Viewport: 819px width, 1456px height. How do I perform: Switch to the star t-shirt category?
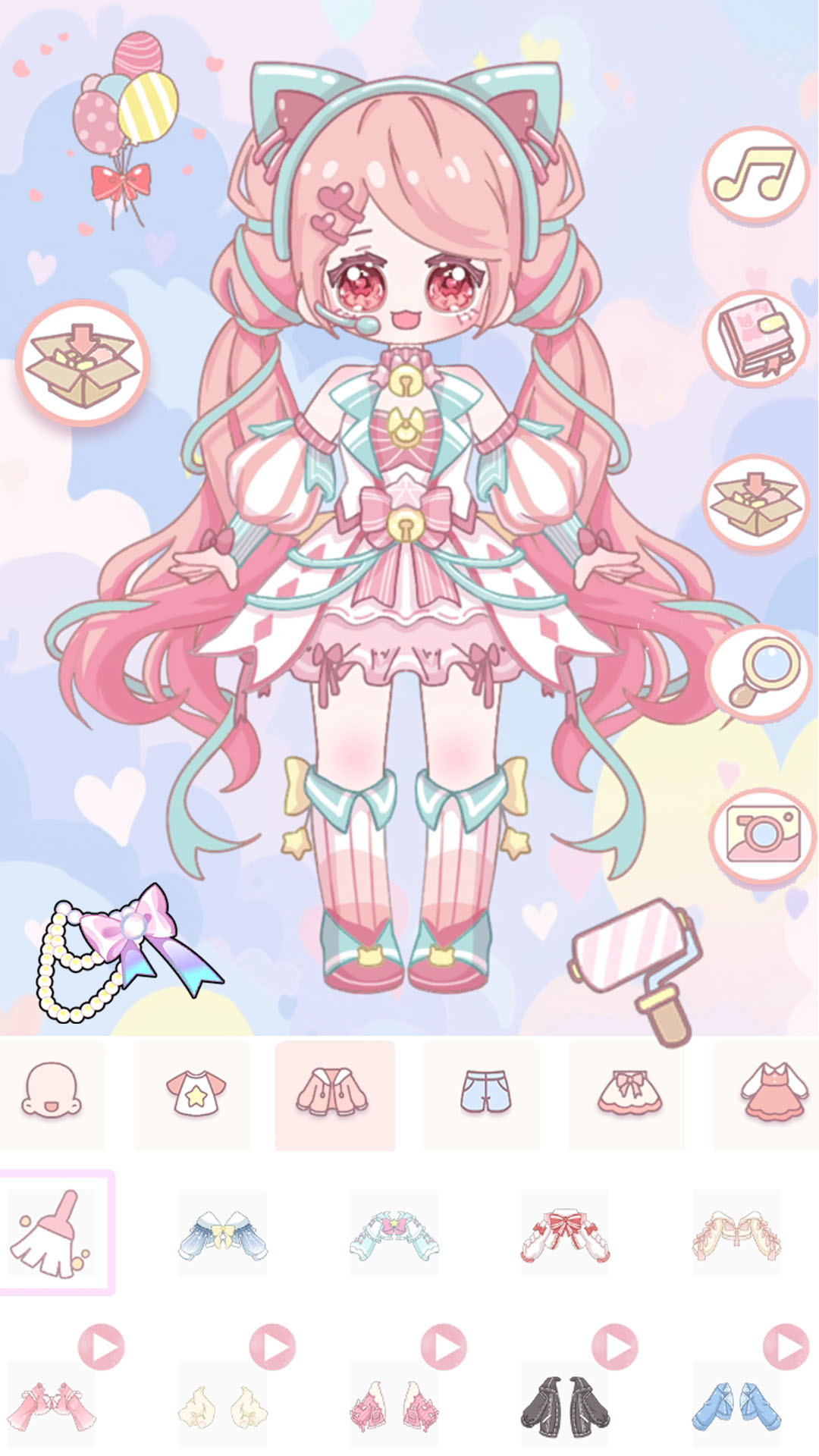click(194, 1094)
